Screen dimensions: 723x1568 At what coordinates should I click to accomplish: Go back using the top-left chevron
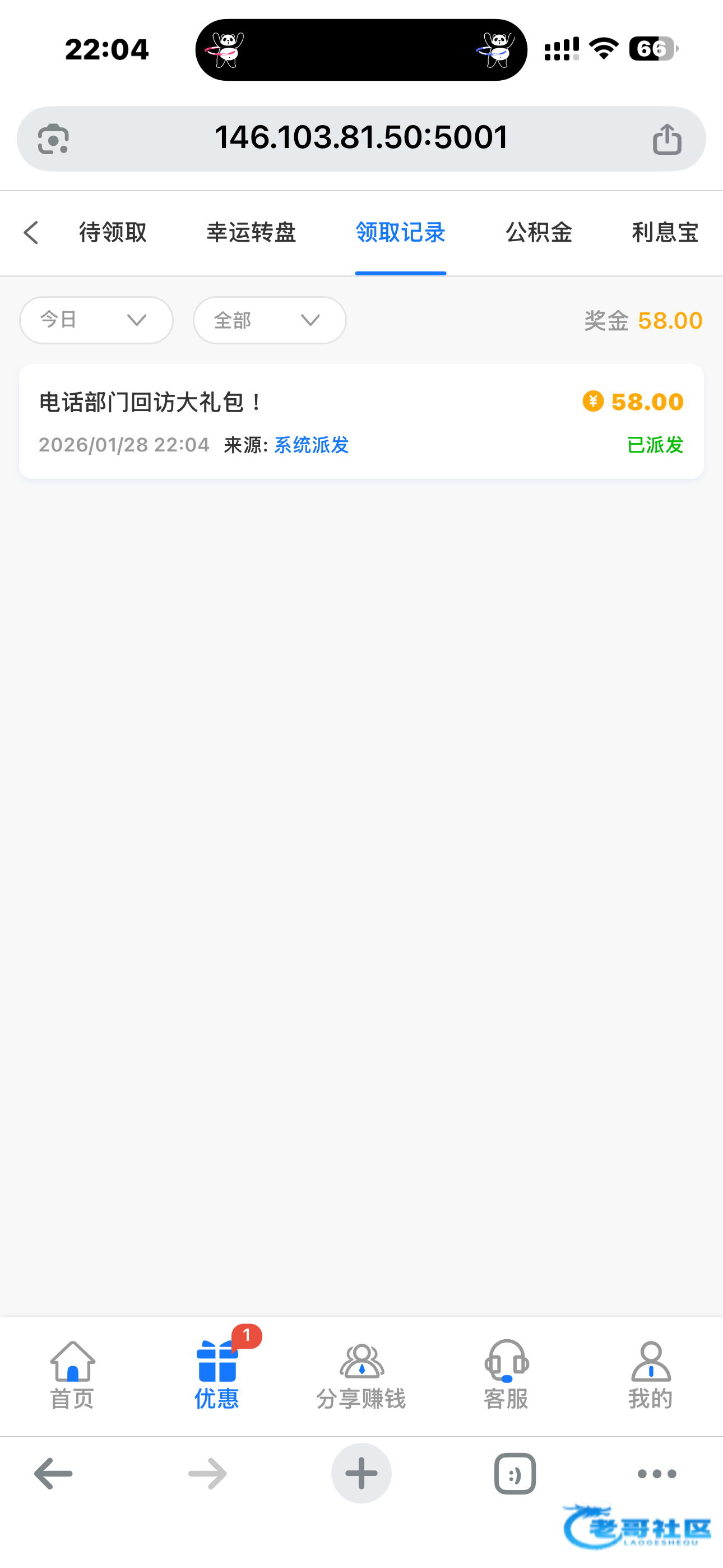point(31,233)
